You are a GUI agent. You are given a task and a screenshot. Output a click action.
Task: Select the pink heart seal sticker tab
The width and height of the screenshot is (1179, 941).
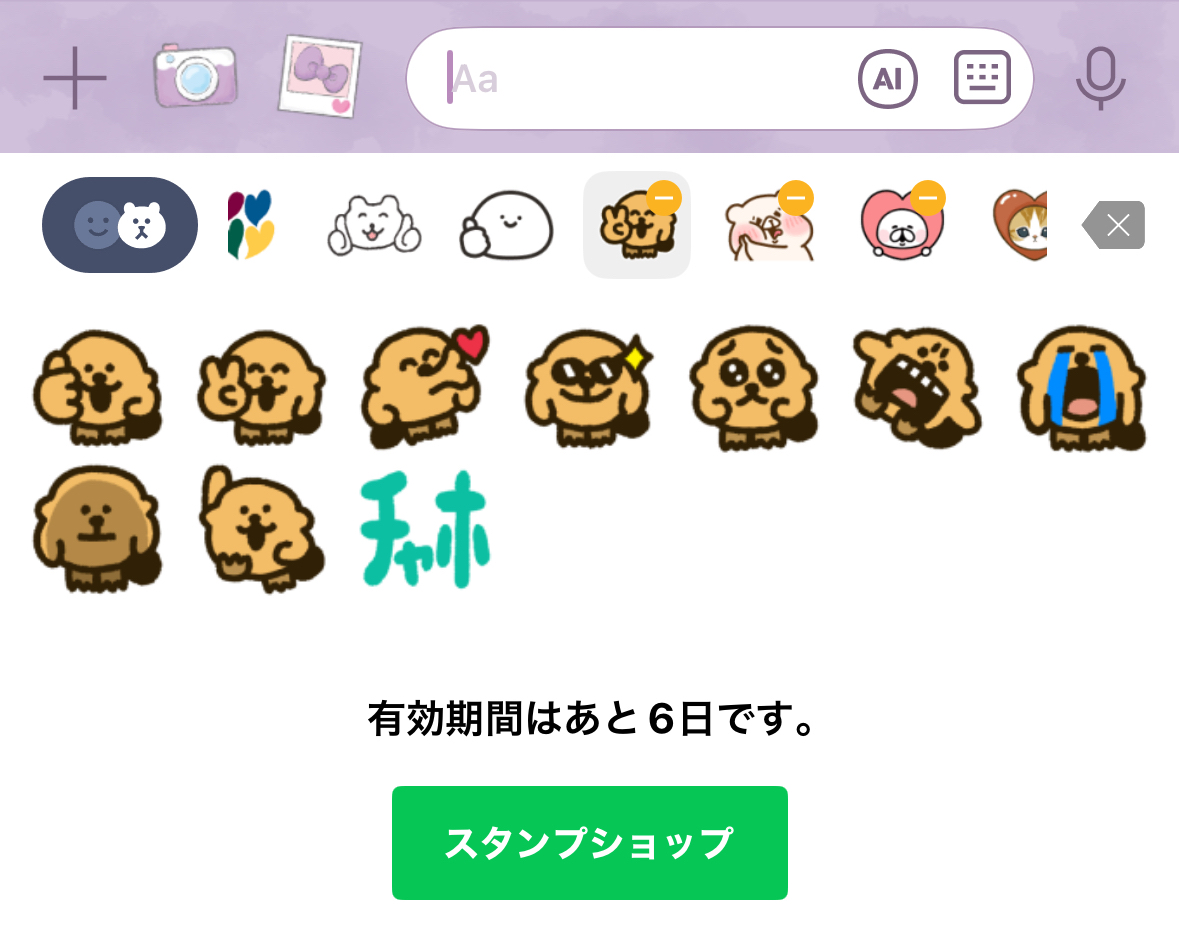(902, 225)
